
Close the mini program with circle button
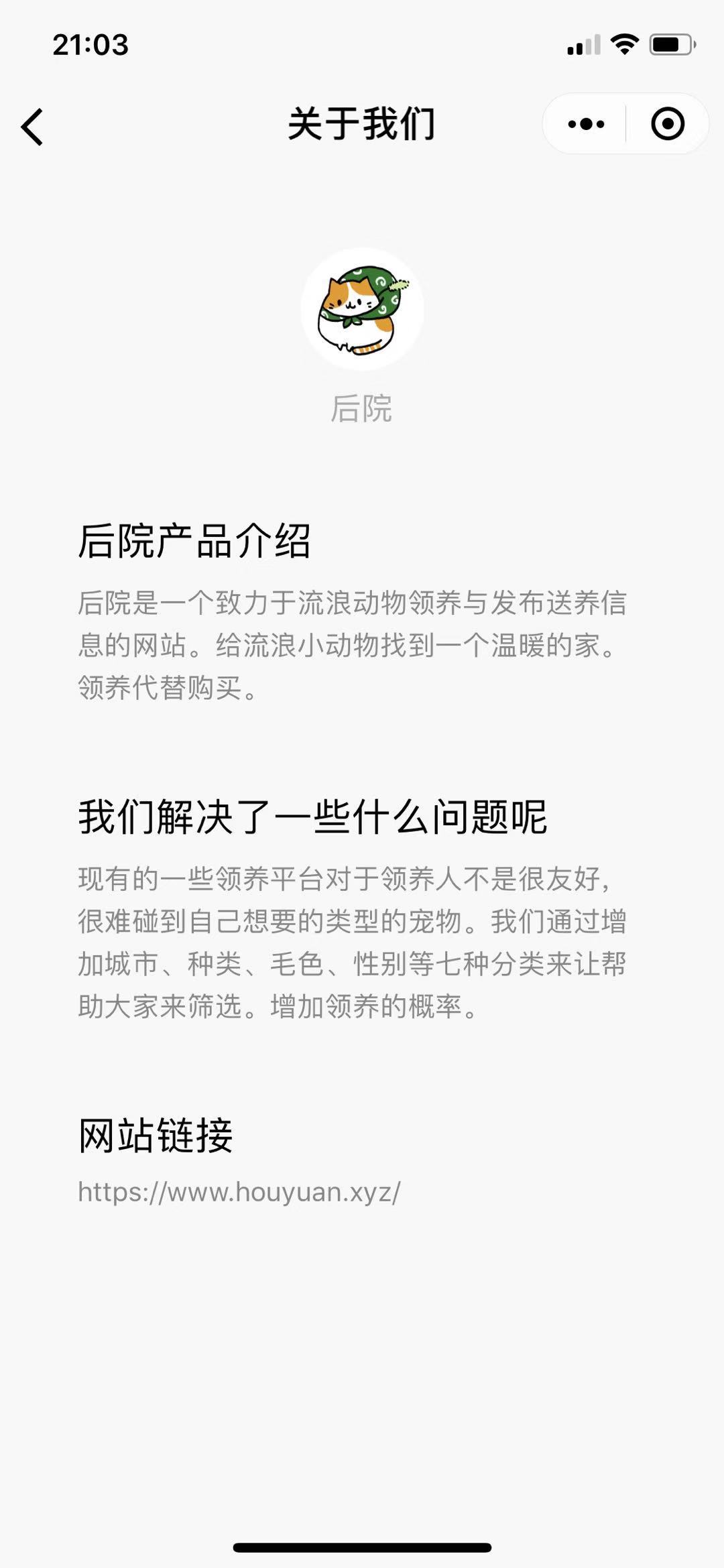point(668,124)
